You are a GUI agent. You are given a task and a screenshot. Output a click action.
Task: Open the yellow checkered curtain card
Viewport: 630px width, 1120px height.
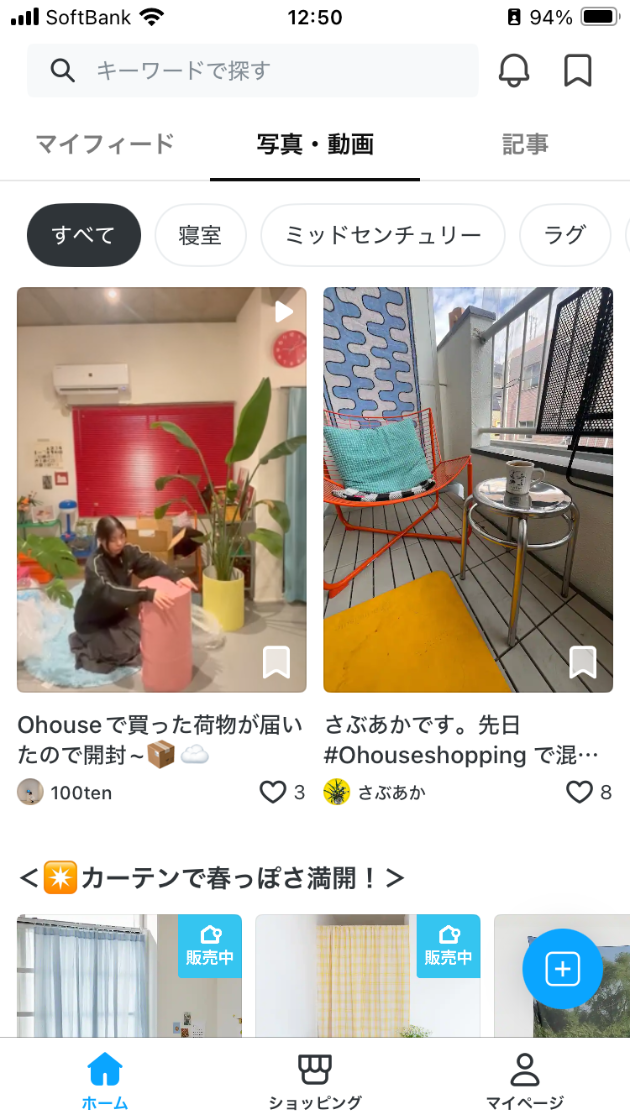(367, 980)
